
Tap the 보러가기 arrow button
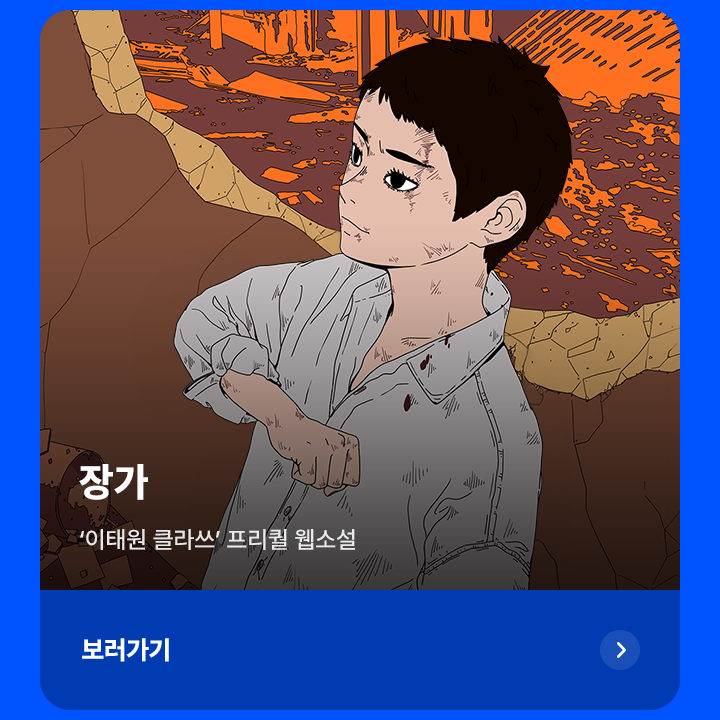coord(620,650)
